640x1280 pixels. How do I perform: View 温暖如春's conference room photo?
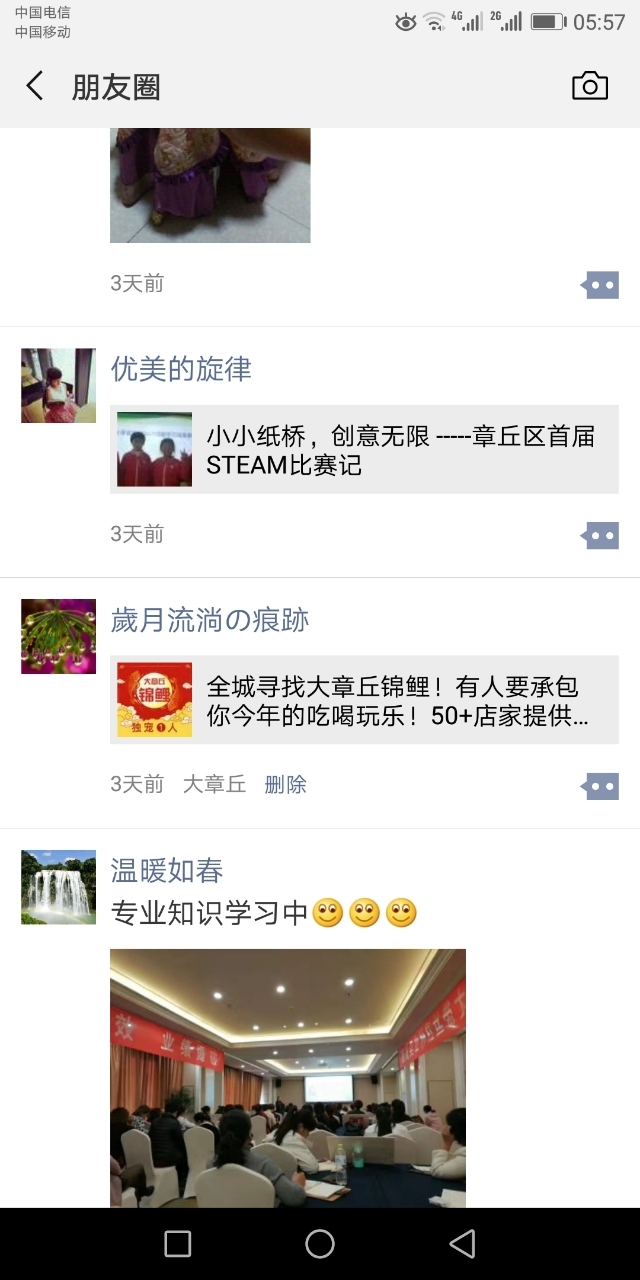click(x=288, y=1078)
